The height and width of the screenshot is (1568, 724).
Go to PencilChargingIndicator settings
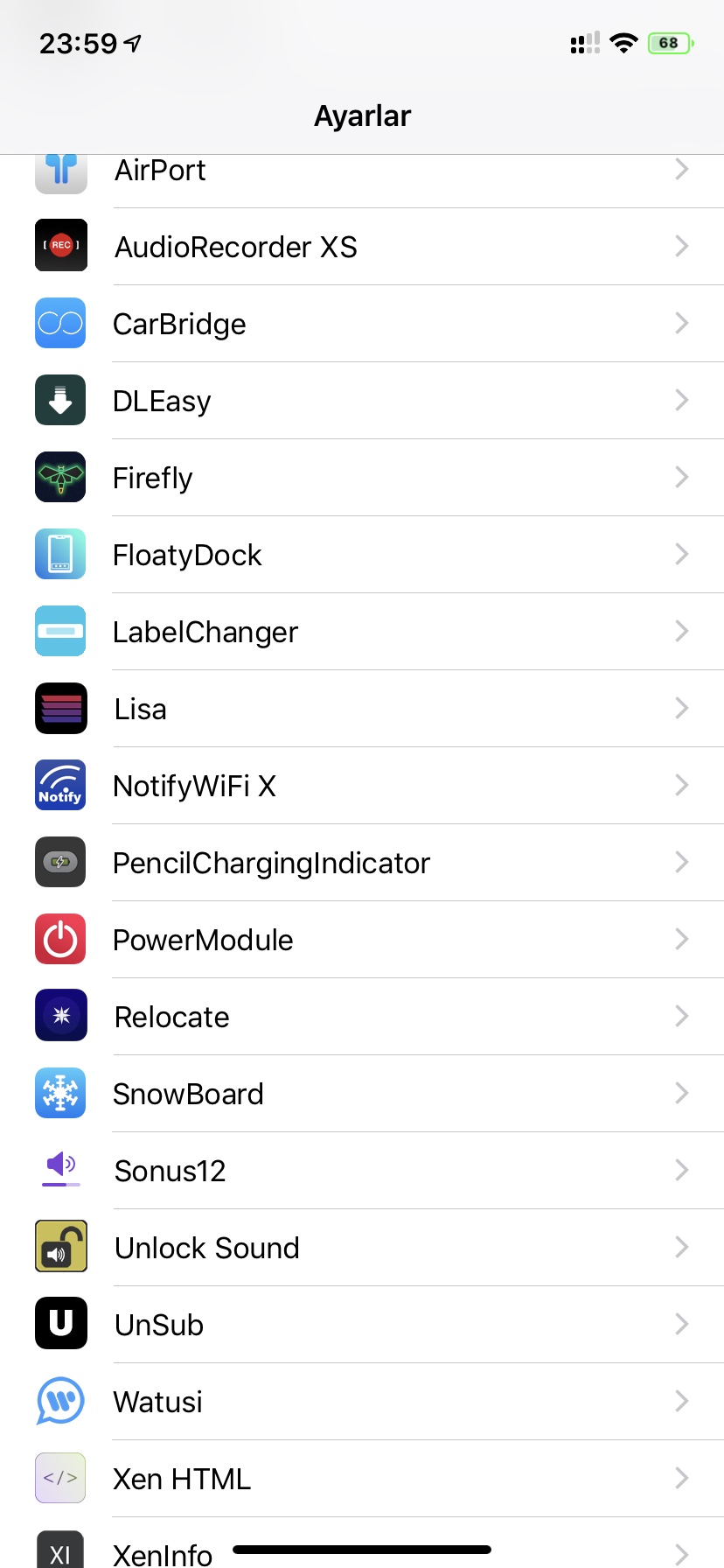[x=362, y=863]
